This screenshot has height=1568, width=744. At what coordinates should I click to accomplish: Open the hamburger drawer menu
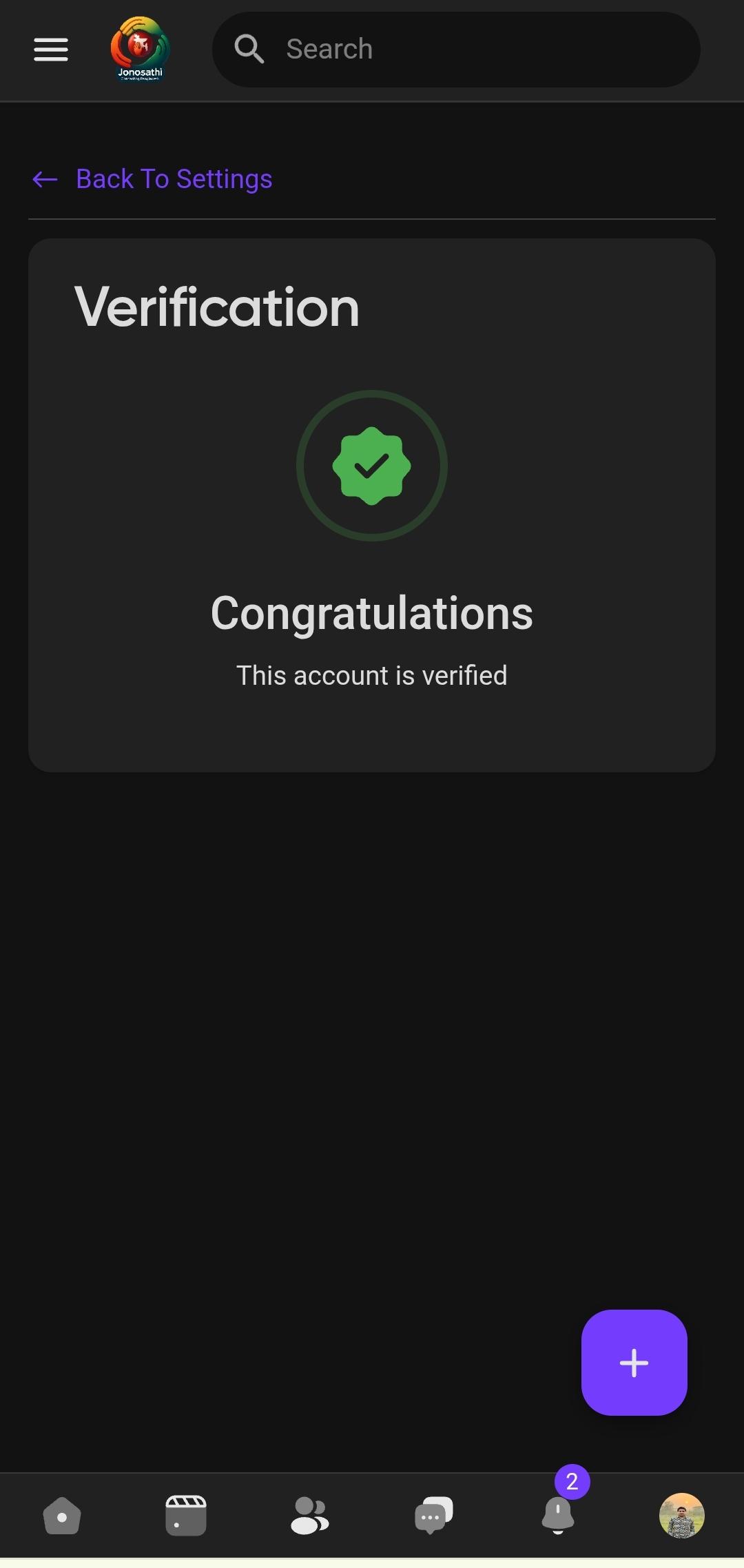[51, 50]
